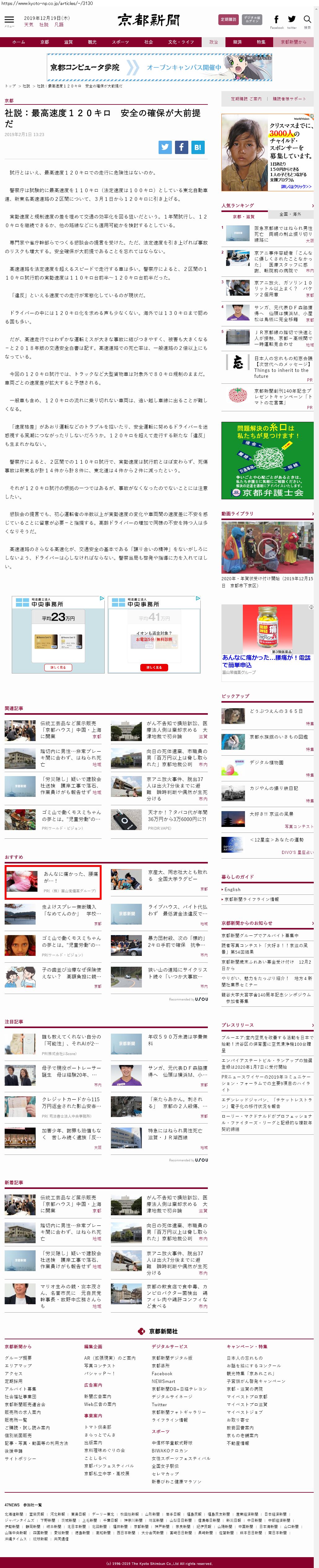Viewport: 319px width, 1568px height.
Task: Switch to the 滋賀 navigation tab
Action: point(68,42)
